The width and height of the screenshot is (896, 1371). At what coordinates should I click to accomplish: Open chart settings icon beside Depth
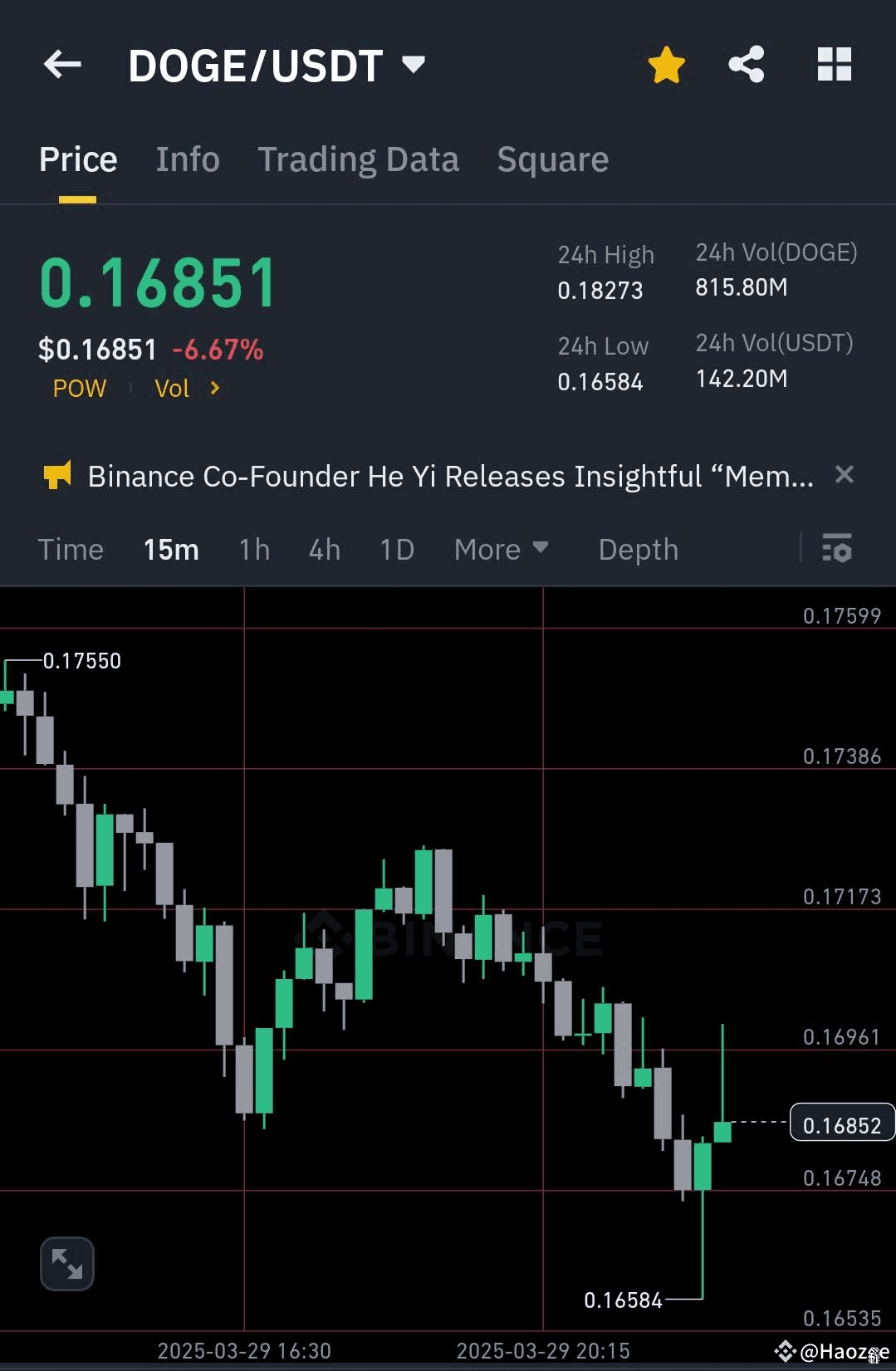(837, 549)
